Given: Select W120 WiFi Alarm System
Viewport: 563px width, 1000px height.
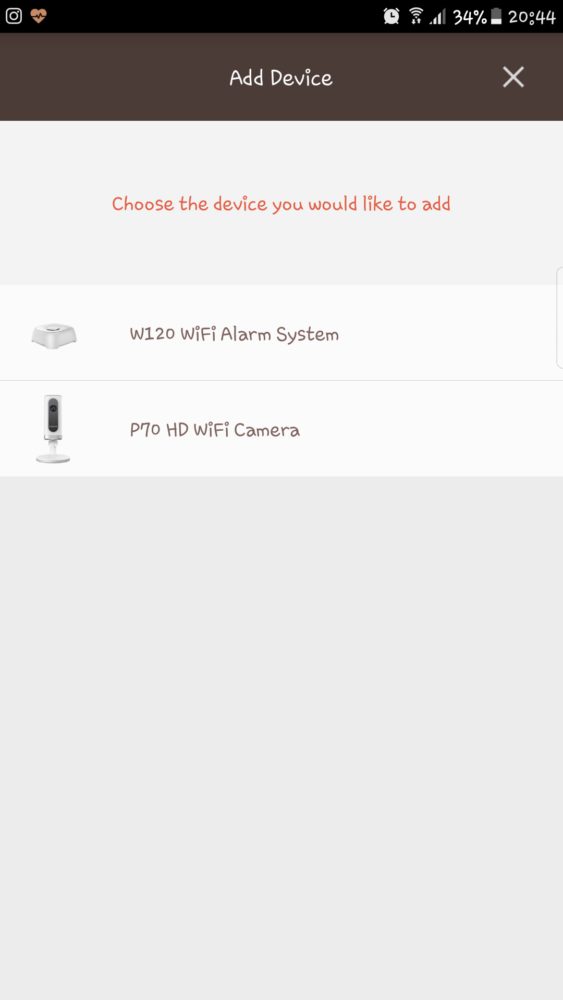Looking at the screenshot, I should coord(281,333).
